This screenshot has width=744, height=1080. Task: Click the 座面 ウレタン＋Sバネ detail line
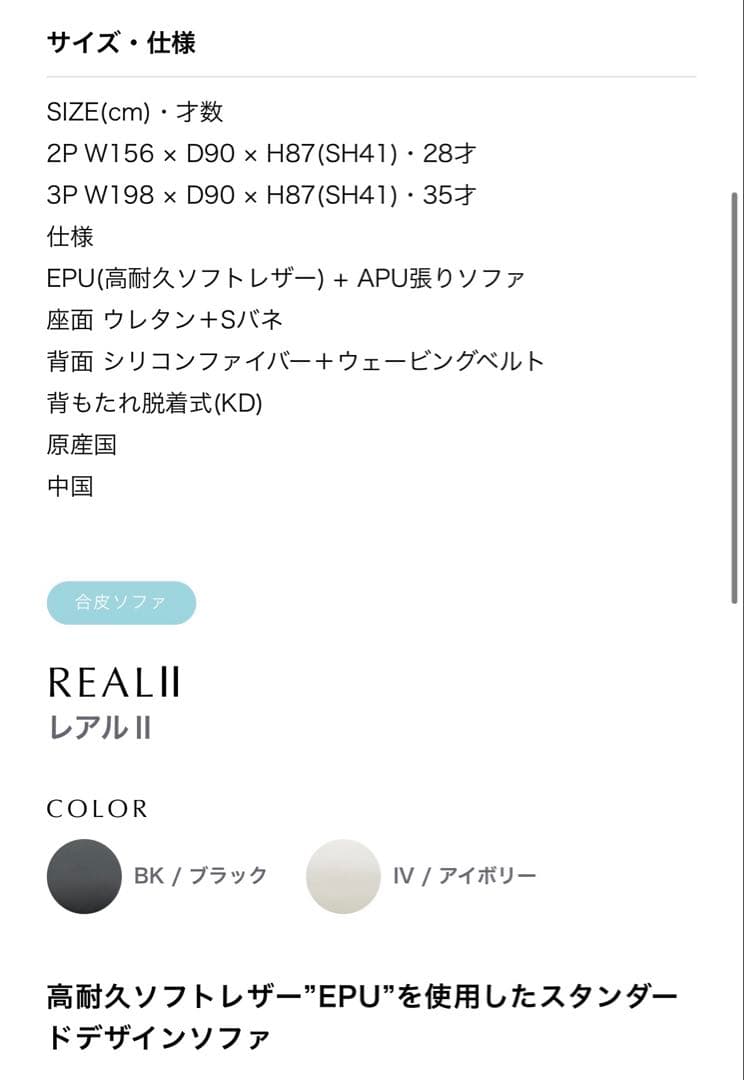(x=165, y=320)
